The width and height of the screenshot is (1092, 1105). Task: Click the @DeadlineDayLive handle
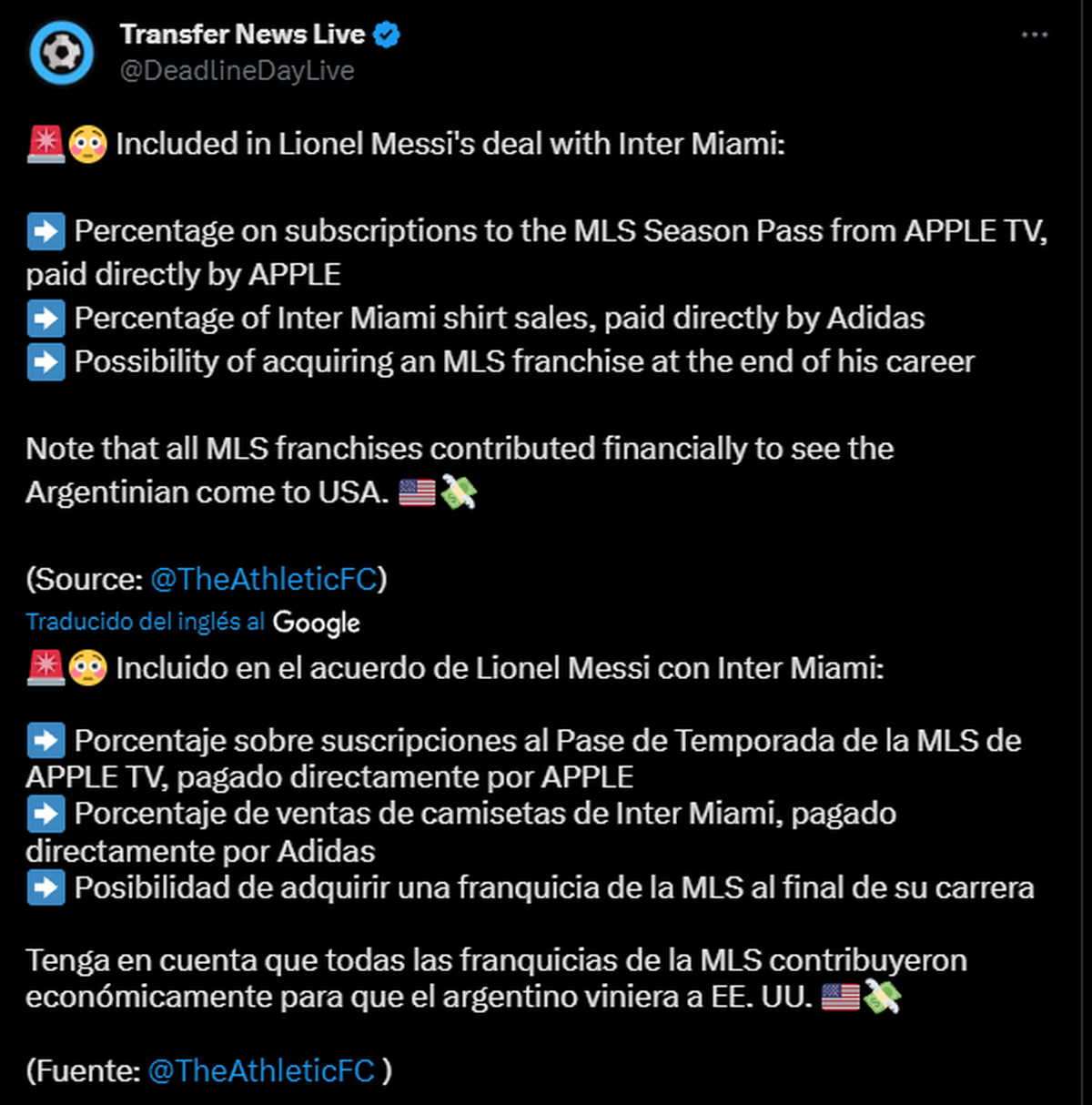pyautogui.click(x=238, y=71)
